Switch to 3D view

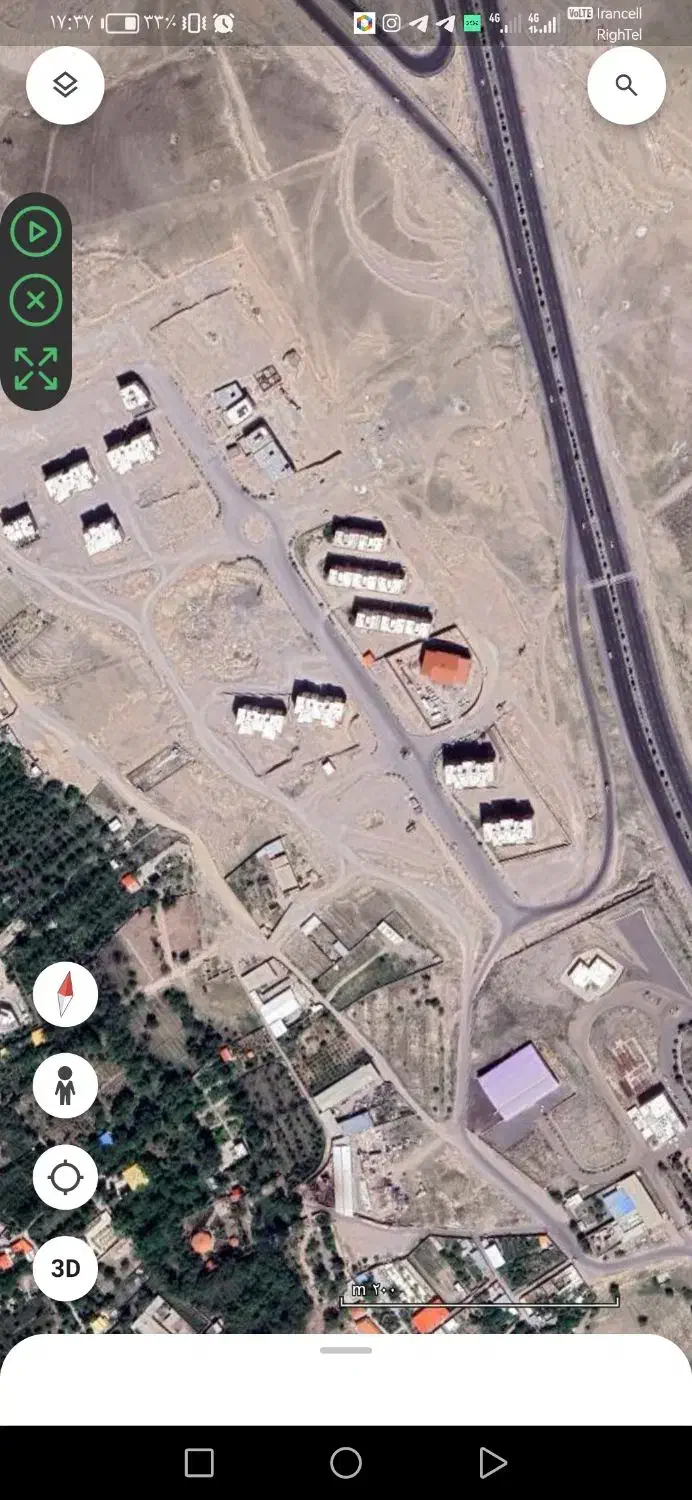pyautogui.click(x=65, y=1269)
